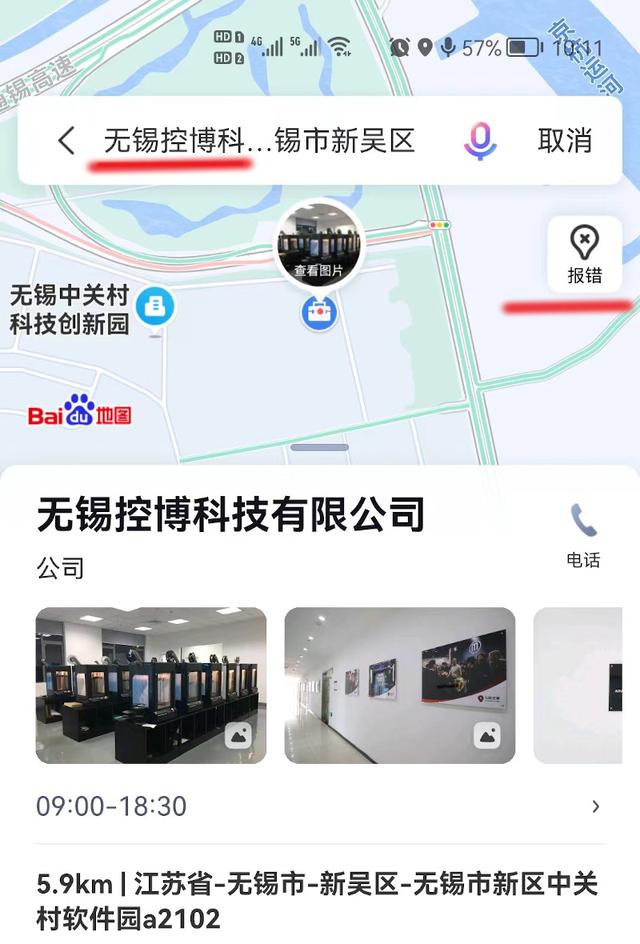
Task: Open the 查看图片 photo marker on map
Action: [x=320, y=245]
